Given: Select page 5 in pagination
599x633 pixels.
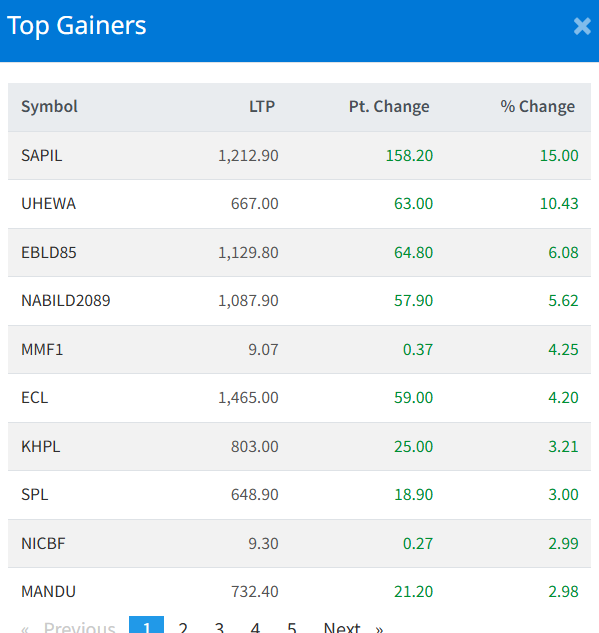Looking at the screenshot, I should [x=291, y=626].
